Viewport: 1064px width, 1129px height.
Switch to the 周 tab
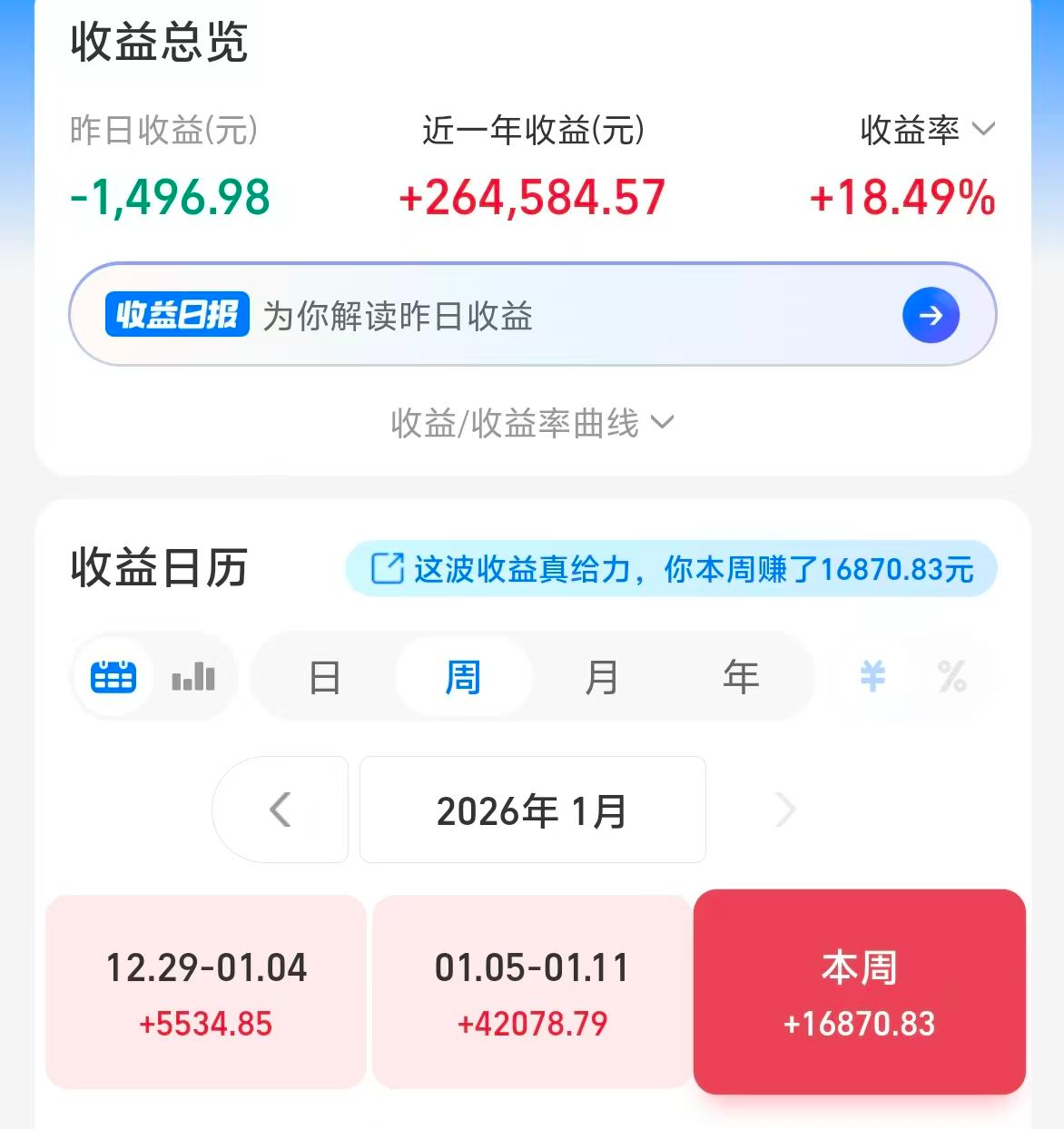coord(464,676)
